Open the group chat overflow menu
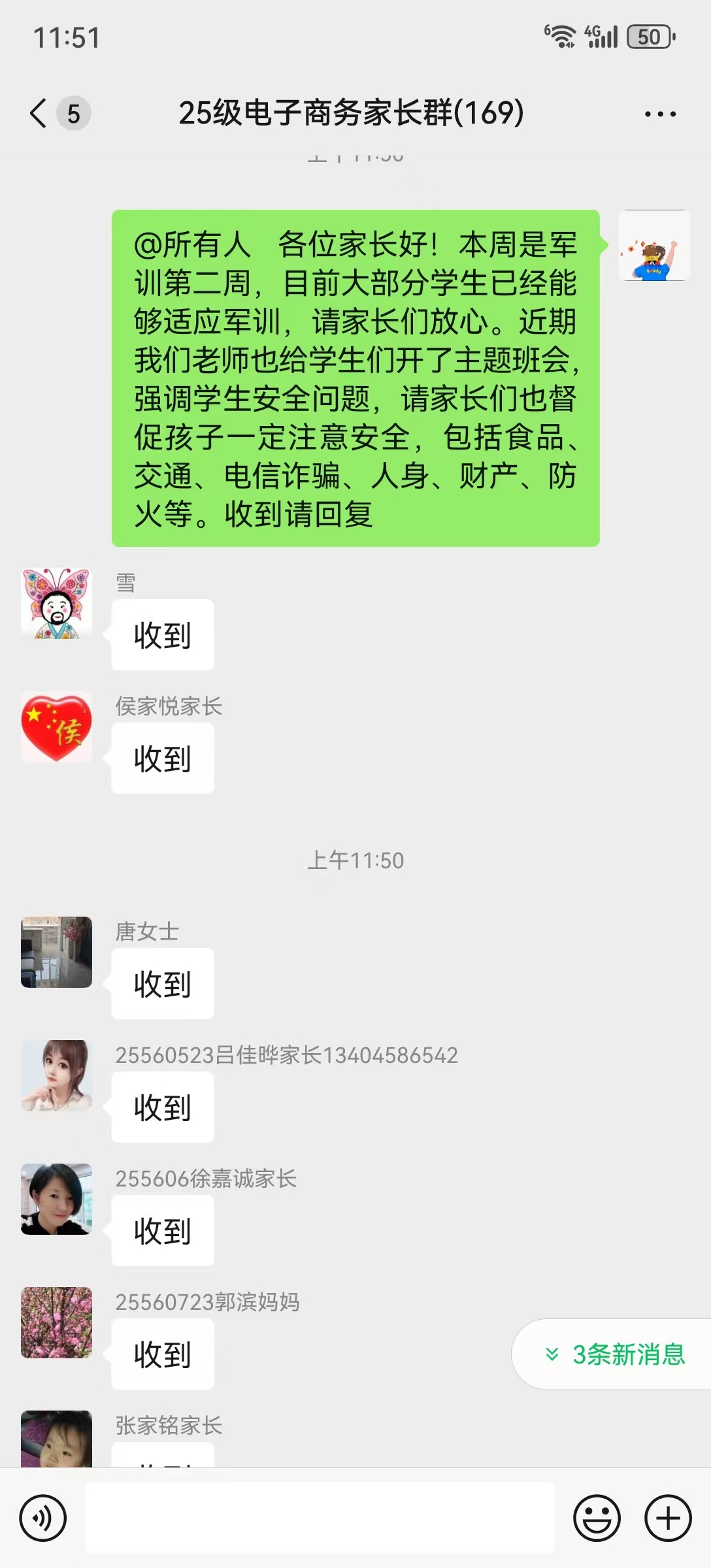Viewport: 711px width, 1568px height. point(660,114)
